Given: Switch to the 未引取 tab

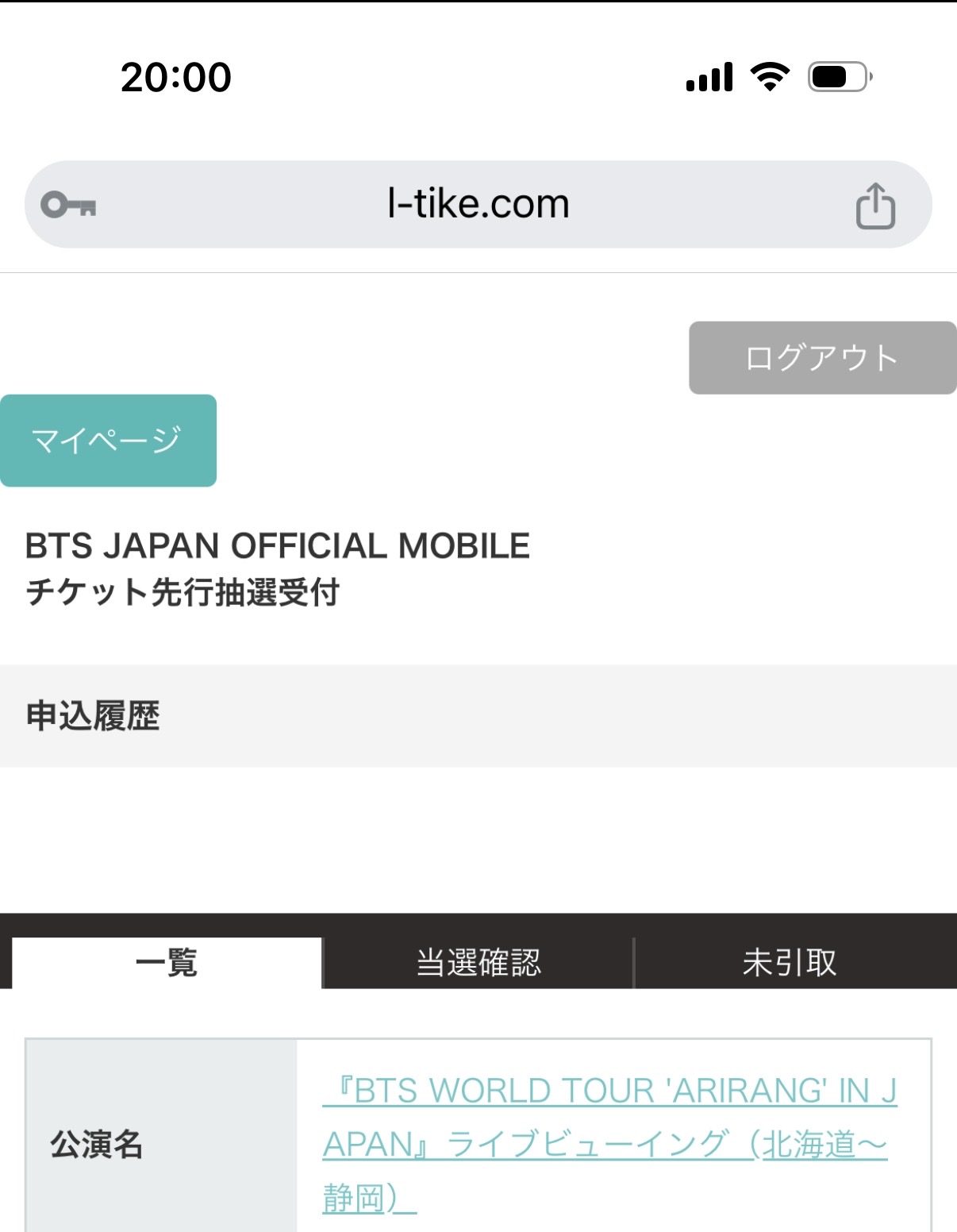Looking at the screenshot, I should pos(790,963).
